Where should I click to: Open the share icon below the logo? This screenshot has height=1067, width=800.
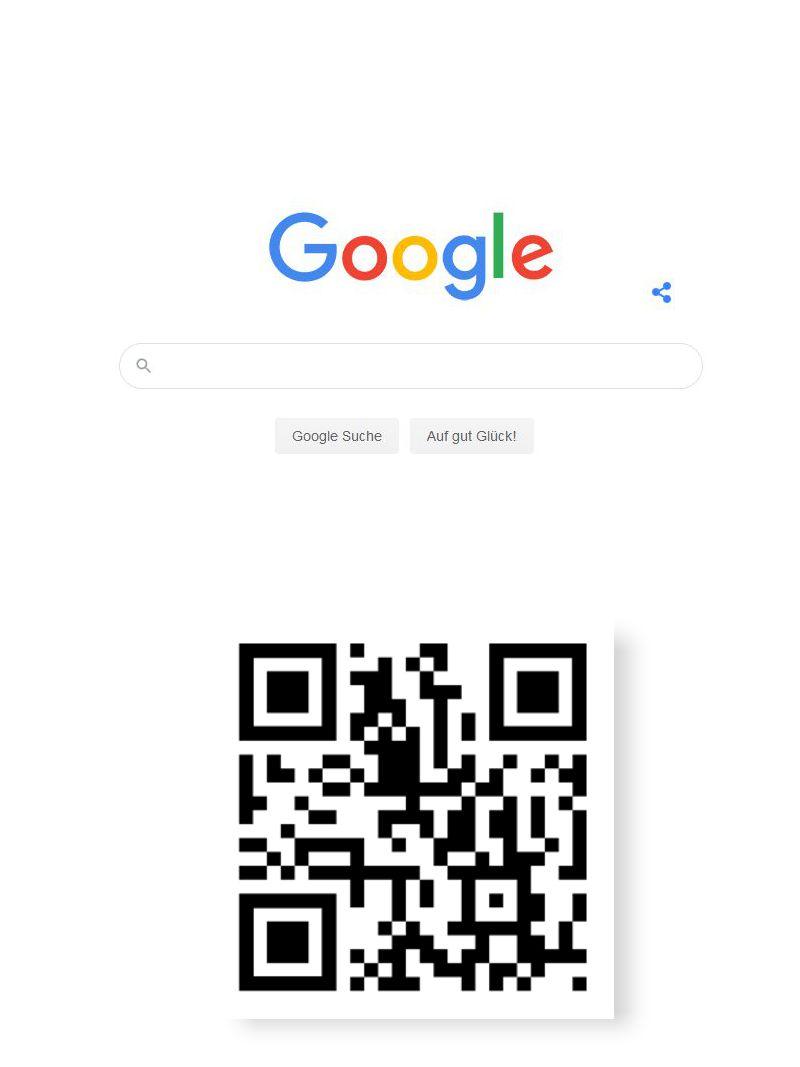point(661,292)
